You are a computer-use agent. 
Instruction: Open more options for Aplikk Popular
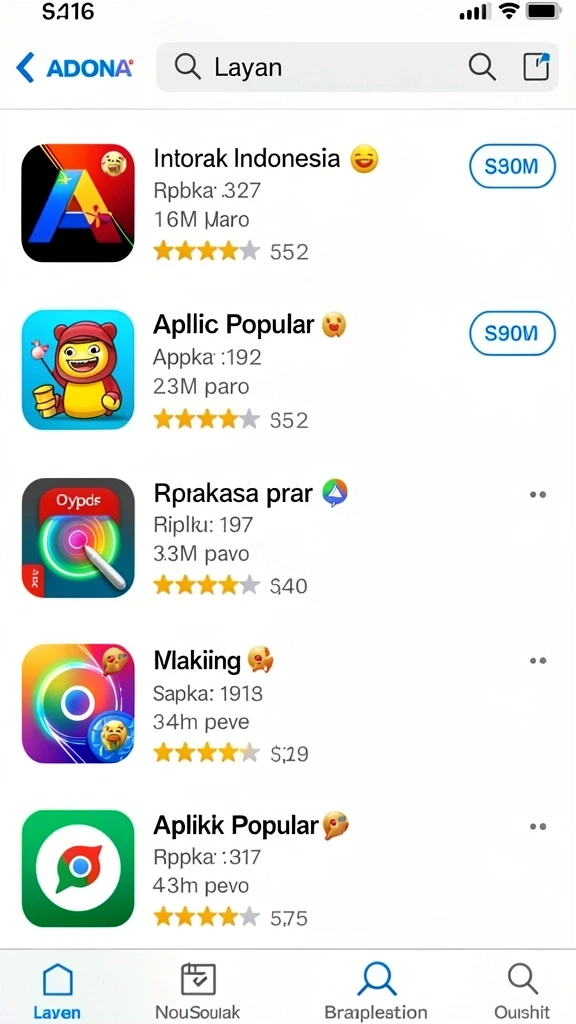(537, 827)
